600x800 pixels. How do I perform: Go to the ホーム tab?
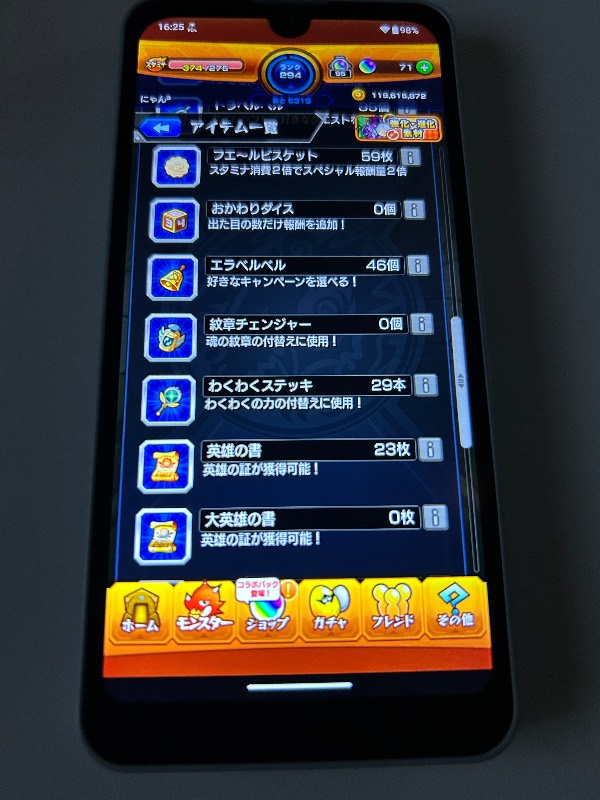pyautogui.click(x=140, y=612)
